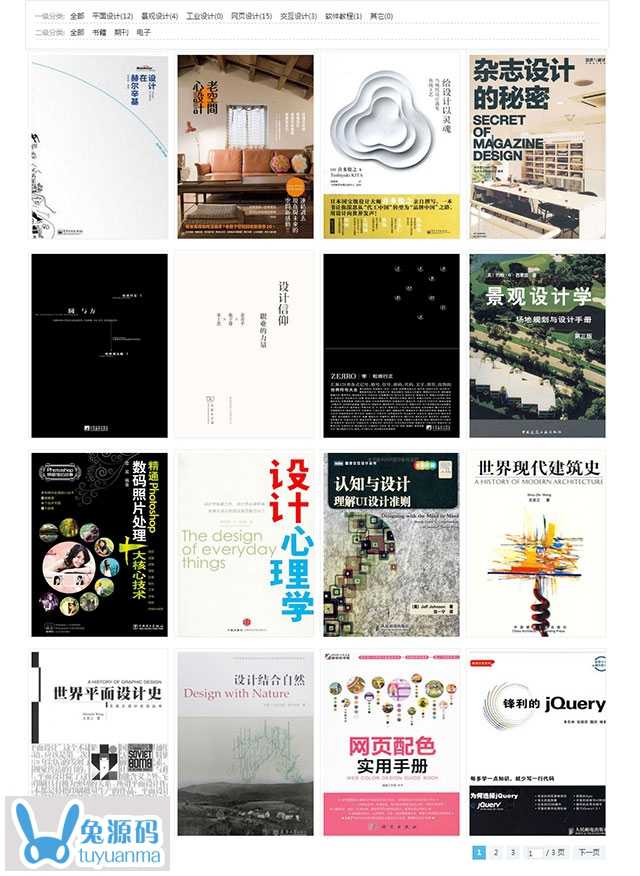Choose the 网页设计(15) category filter
Image resolution: width=640 pixels, height=876 pixels.
point(251,16)
